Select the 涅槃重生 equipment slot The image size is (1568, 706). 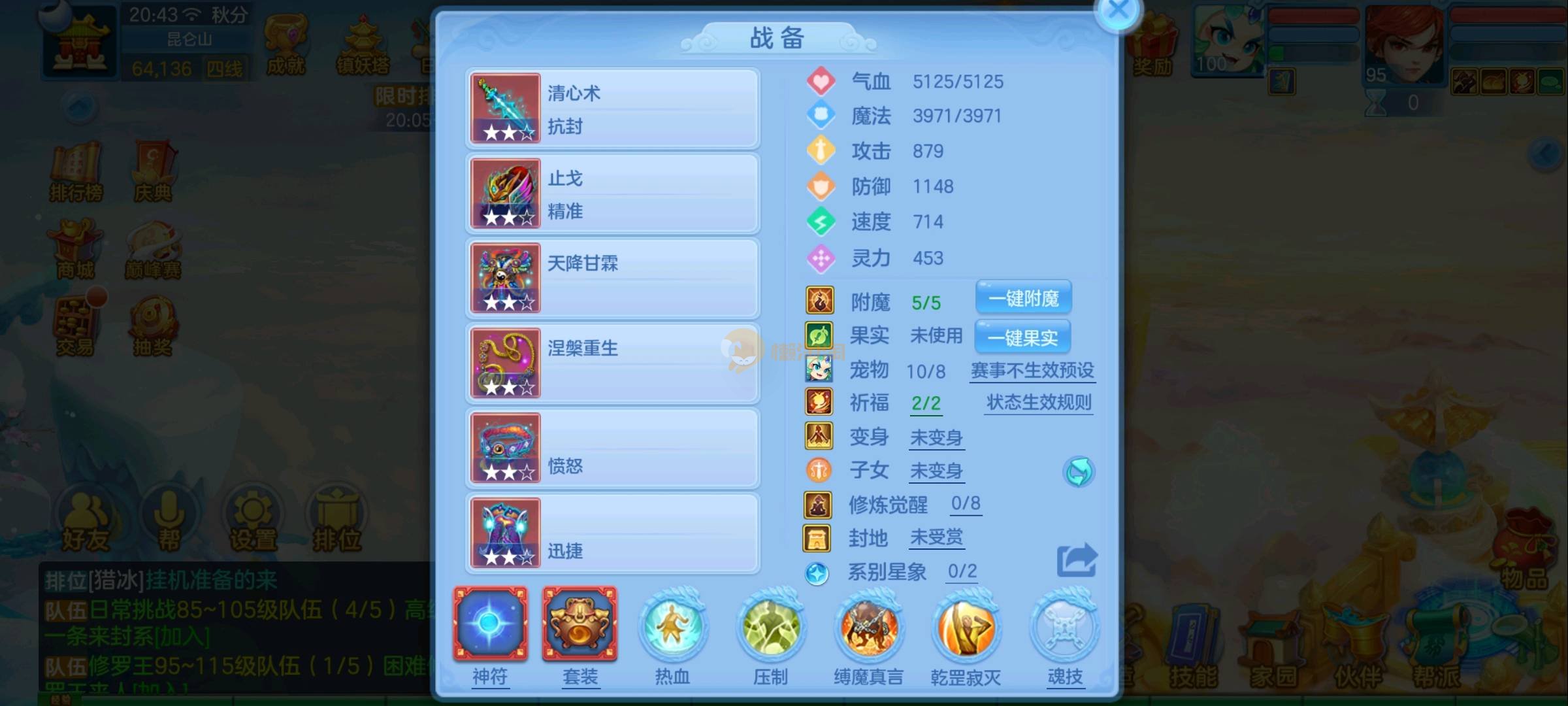click(612, 363)
